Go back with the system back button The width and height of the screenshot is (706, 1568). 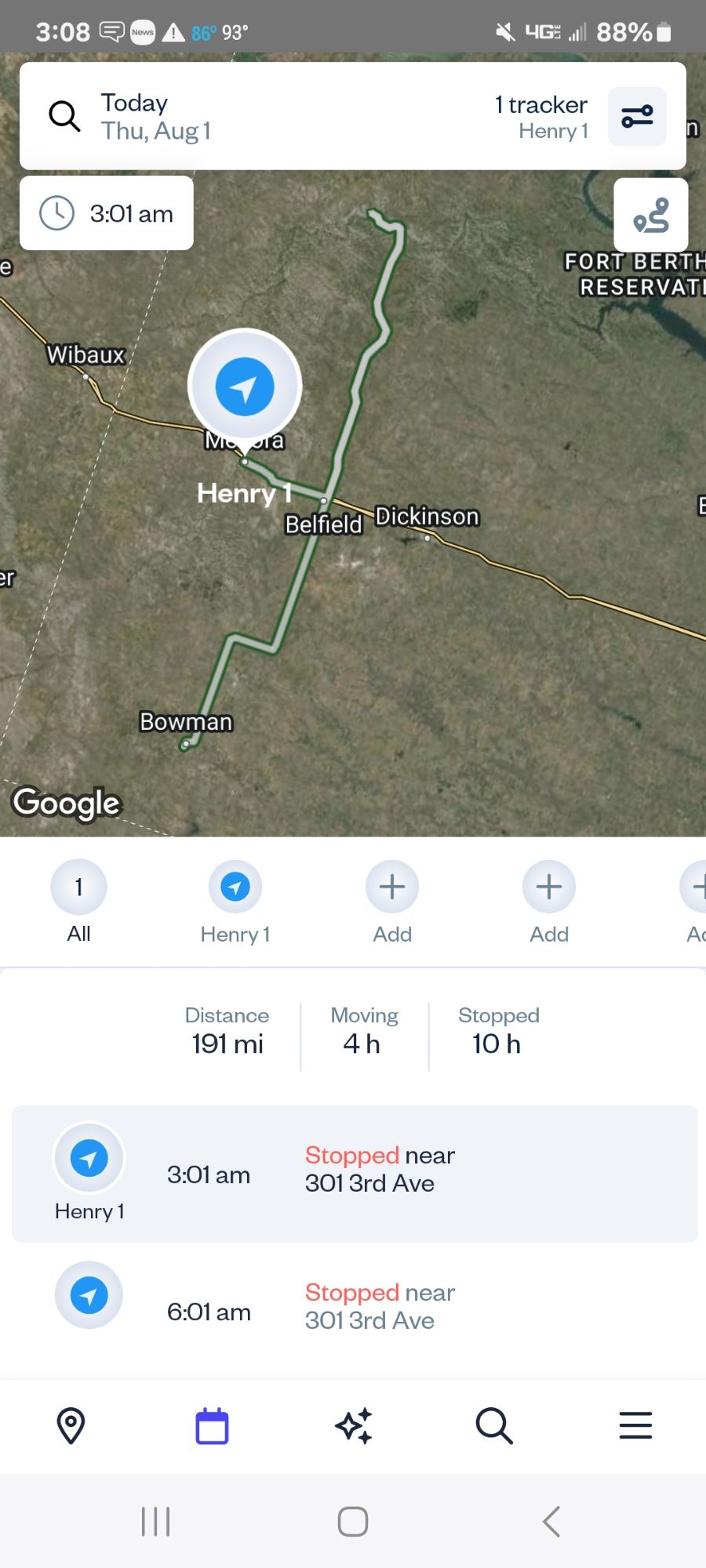pos(551,1522)
